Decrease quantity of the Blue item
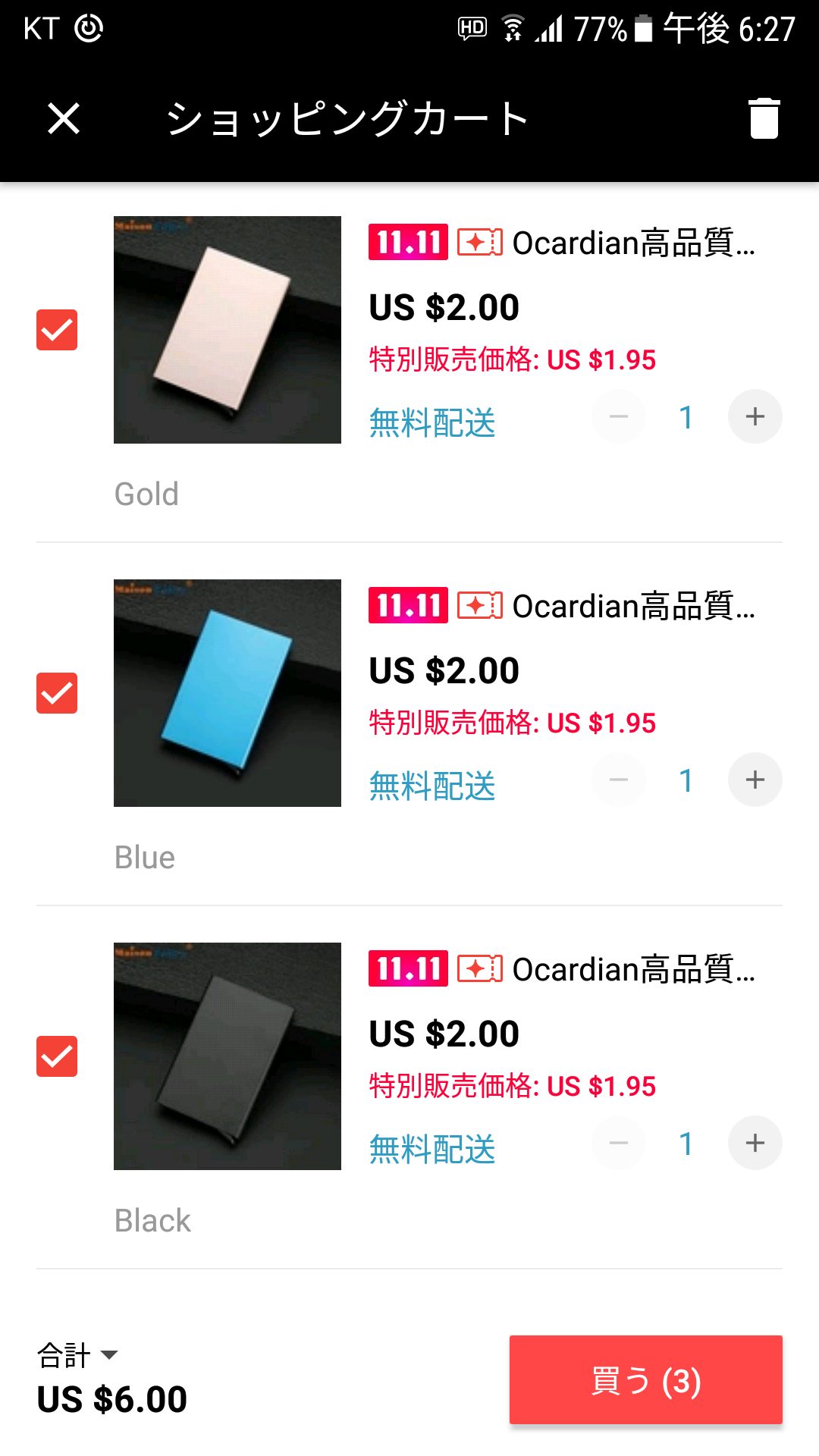The height and width of the screenshot is (1456, 819). 619,780
